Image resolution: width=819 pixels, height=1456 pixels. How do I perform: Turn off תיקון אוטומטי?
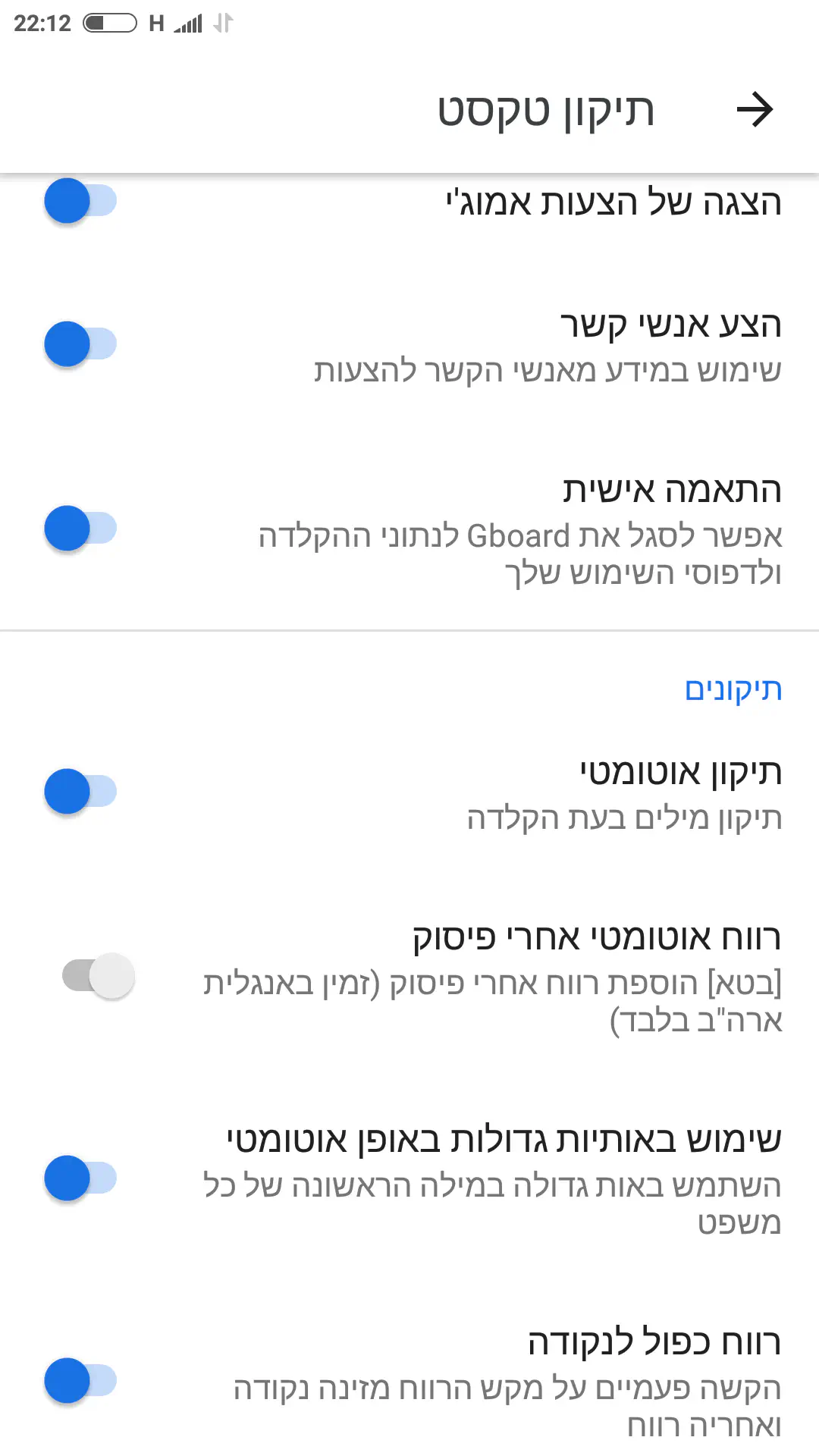(x=80, y=792)
